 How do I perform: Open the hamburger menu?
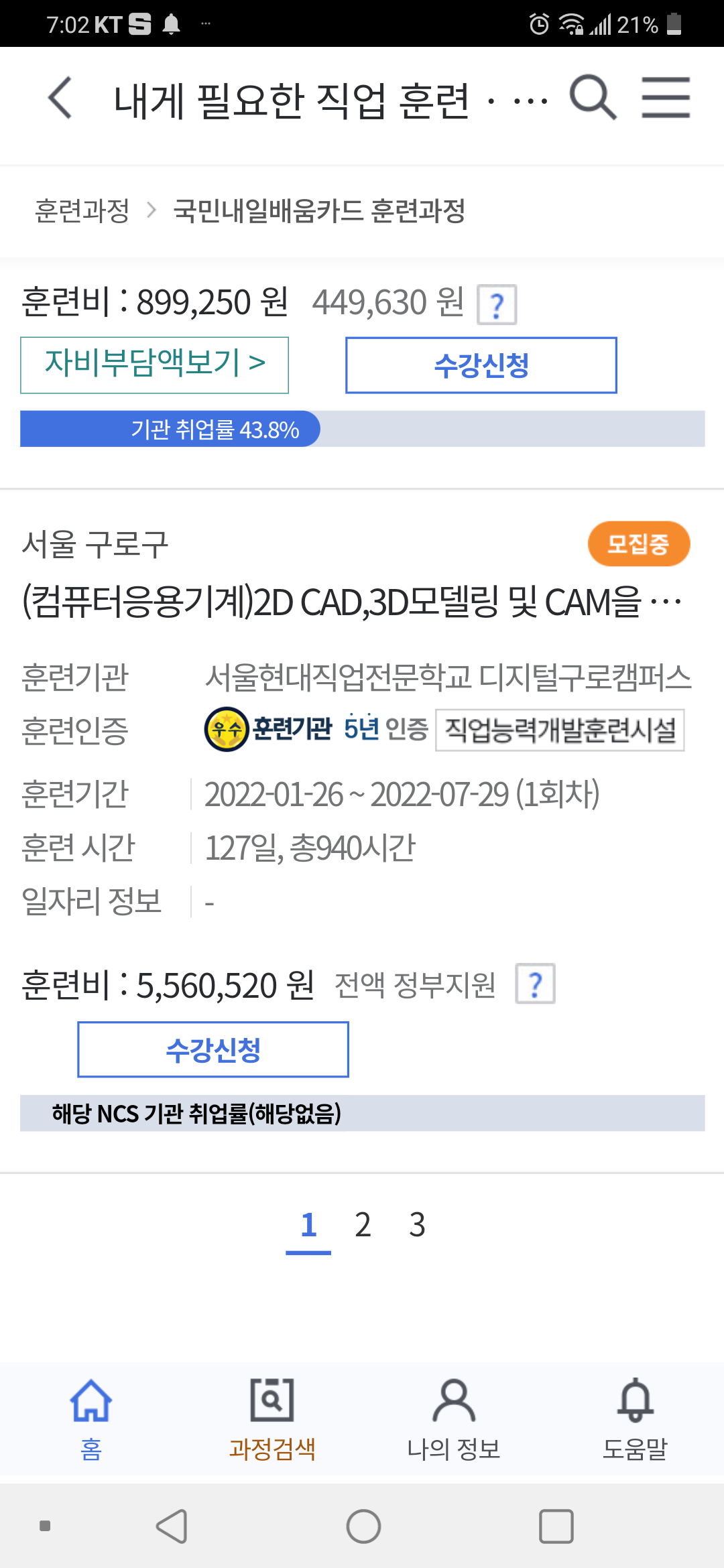point(665,98)
